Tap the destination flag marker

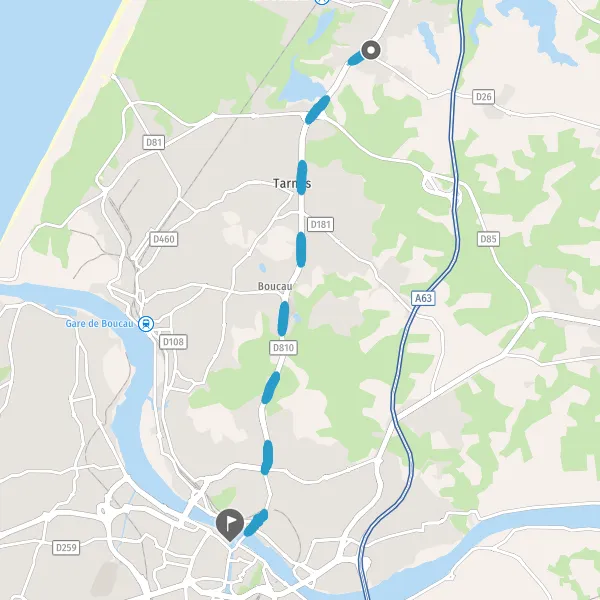click(x=230, y=524)
